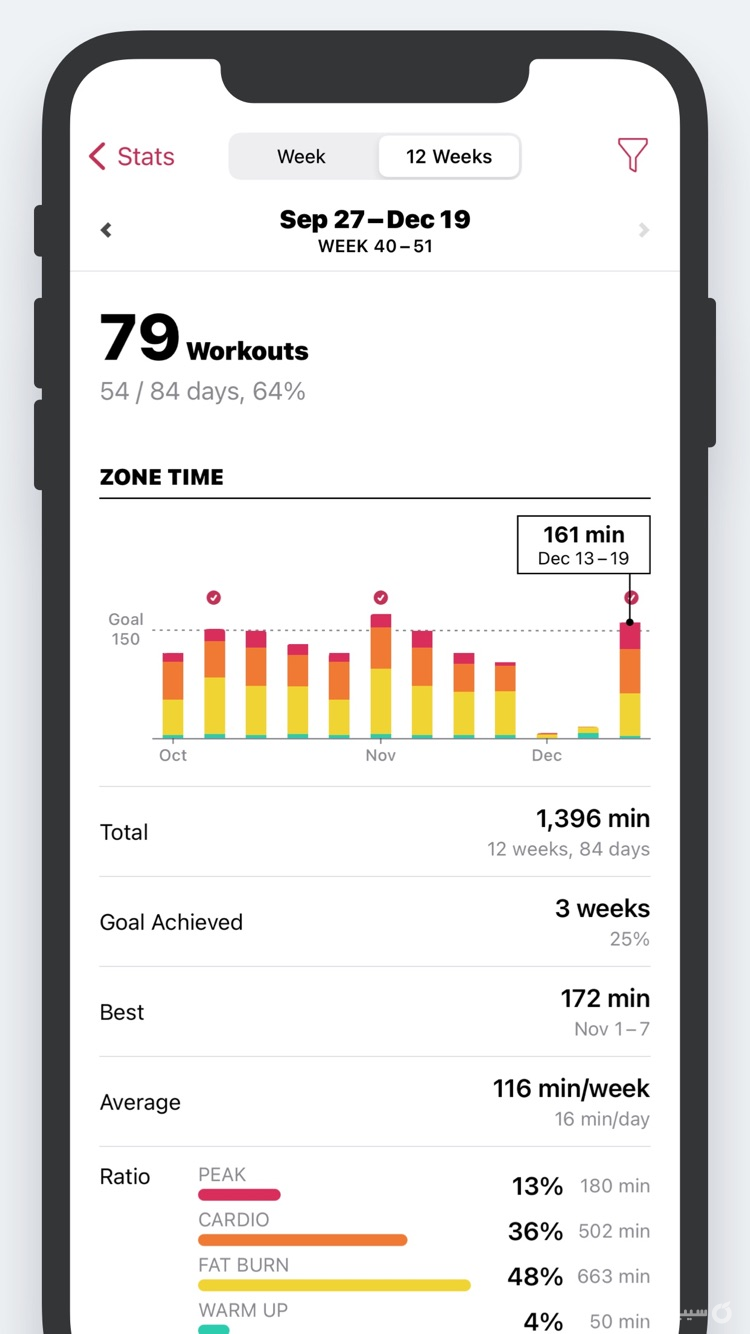Screen dimensions: 750x1334
Task: Open the filter options using the funnel icon
Action: (632, 156)
